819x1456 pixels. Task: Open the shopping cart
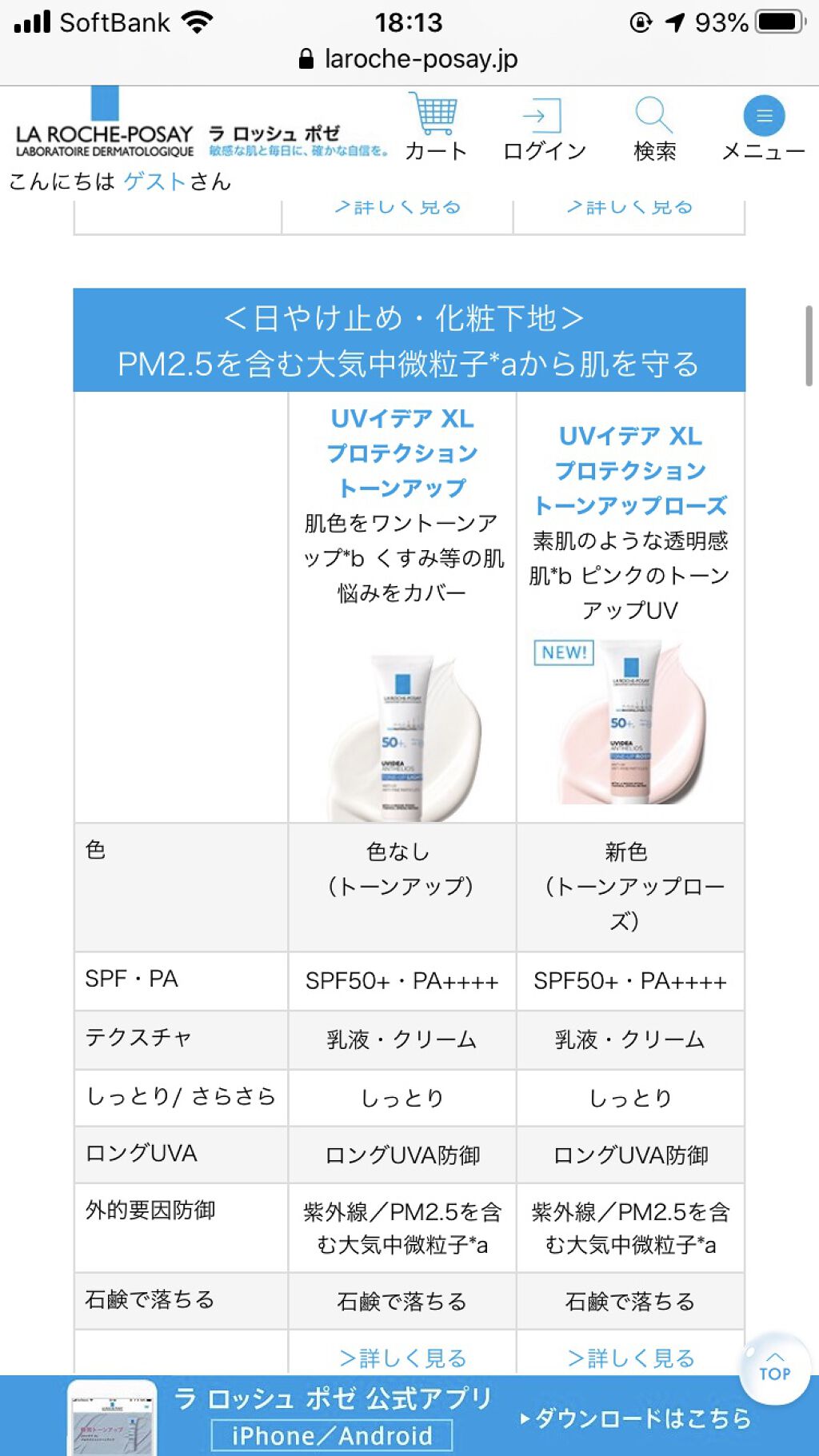[435, 127]
